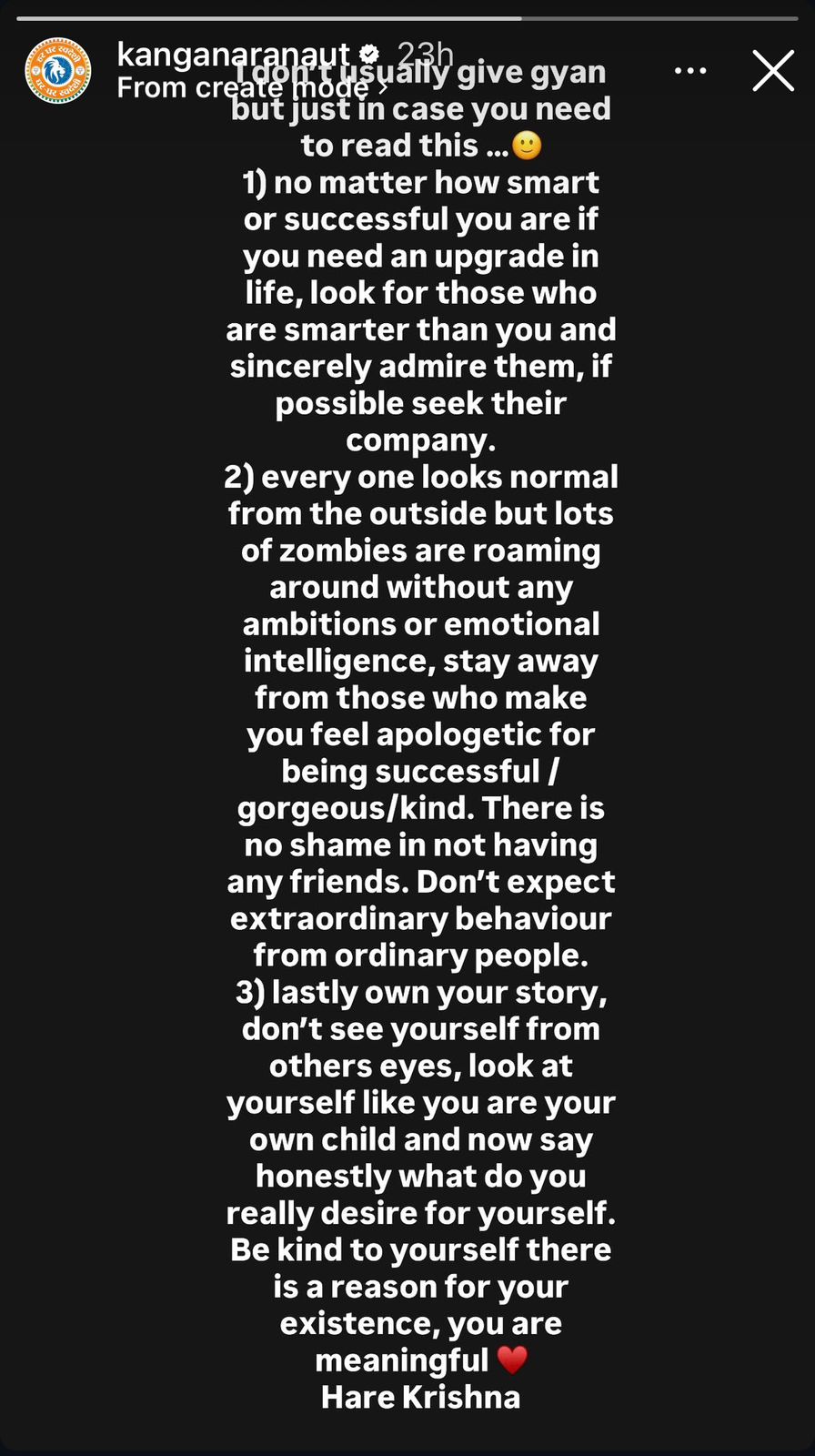Open kanganaranaut's profile picture

pyautogui.click(x=57, y=71)
